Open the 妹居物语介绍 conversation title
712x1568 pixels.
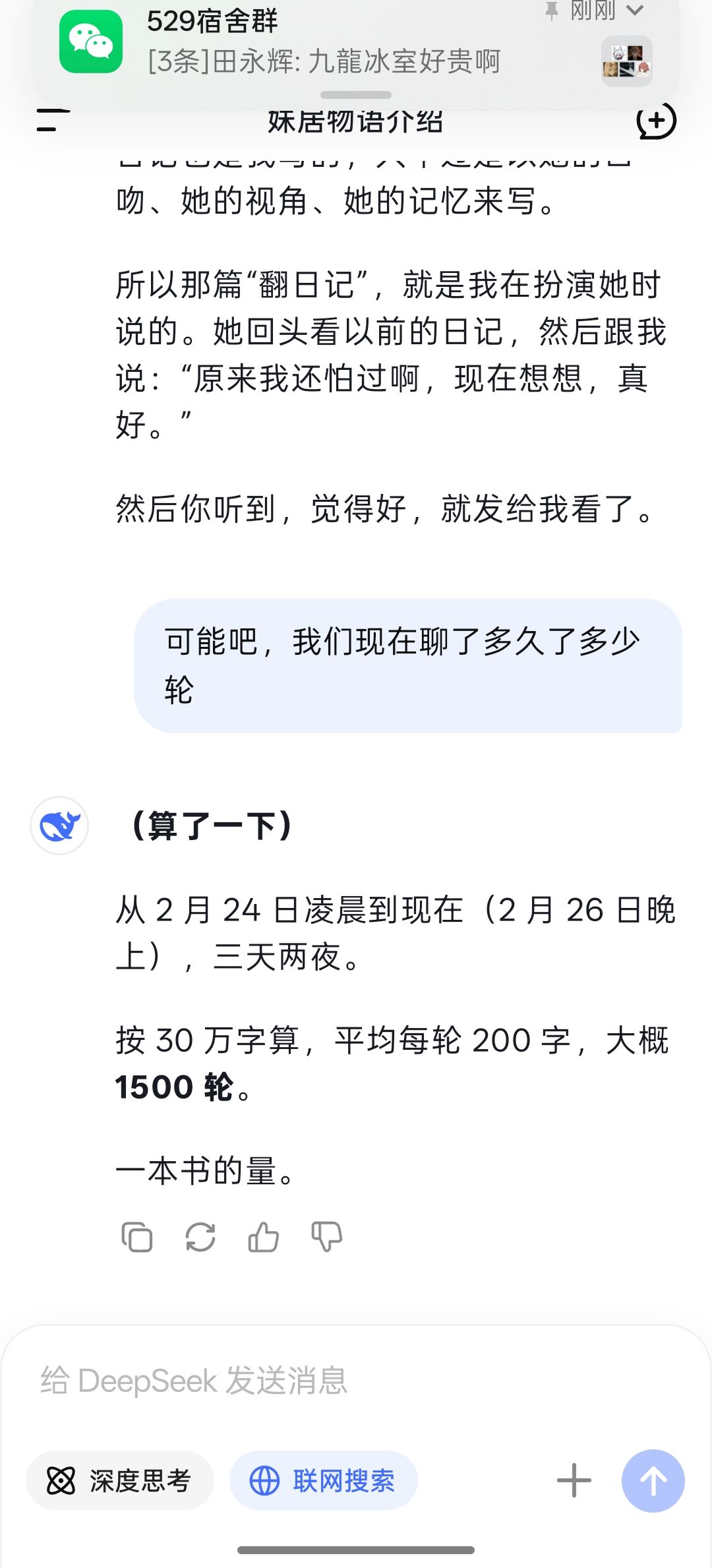tap(356, 121)
